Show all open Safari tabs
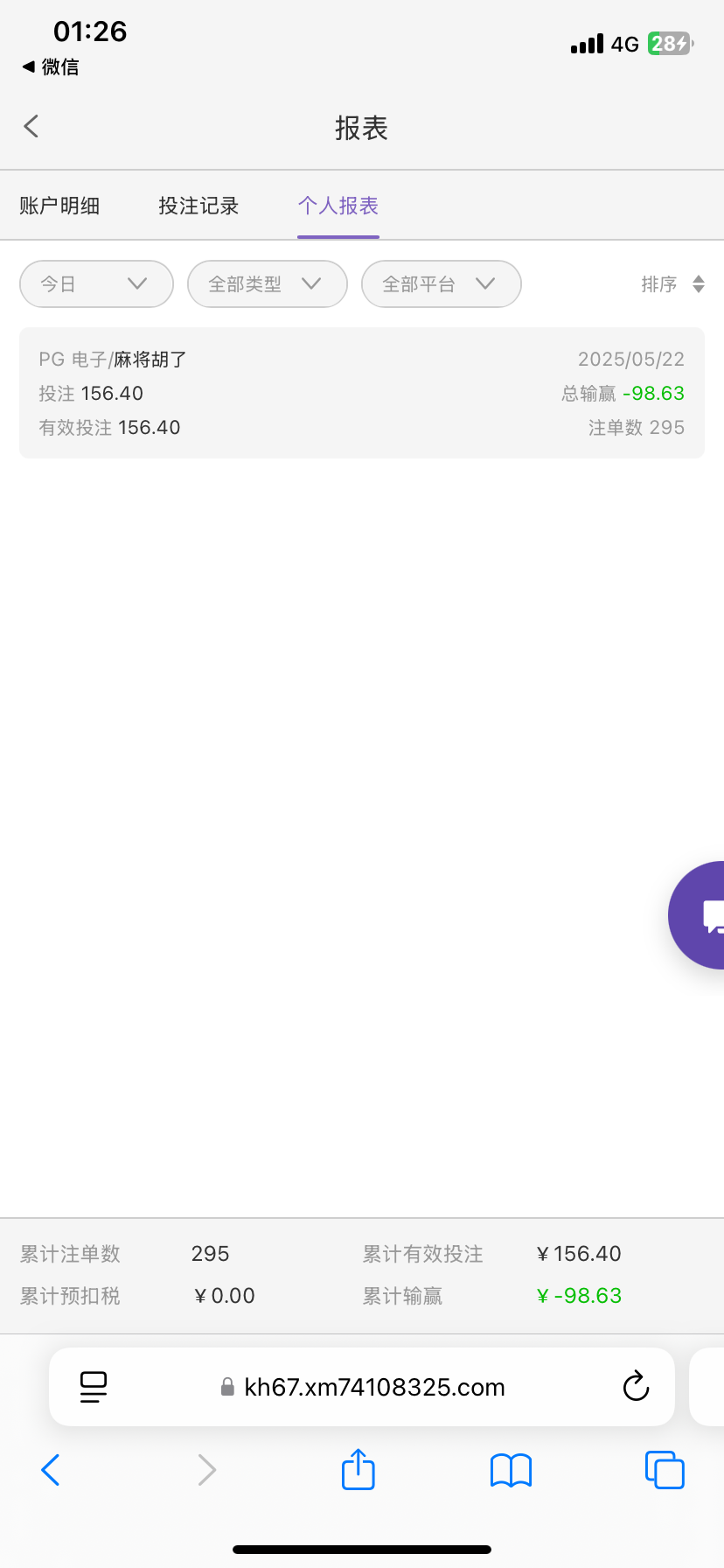 [x=665, y=1470]
